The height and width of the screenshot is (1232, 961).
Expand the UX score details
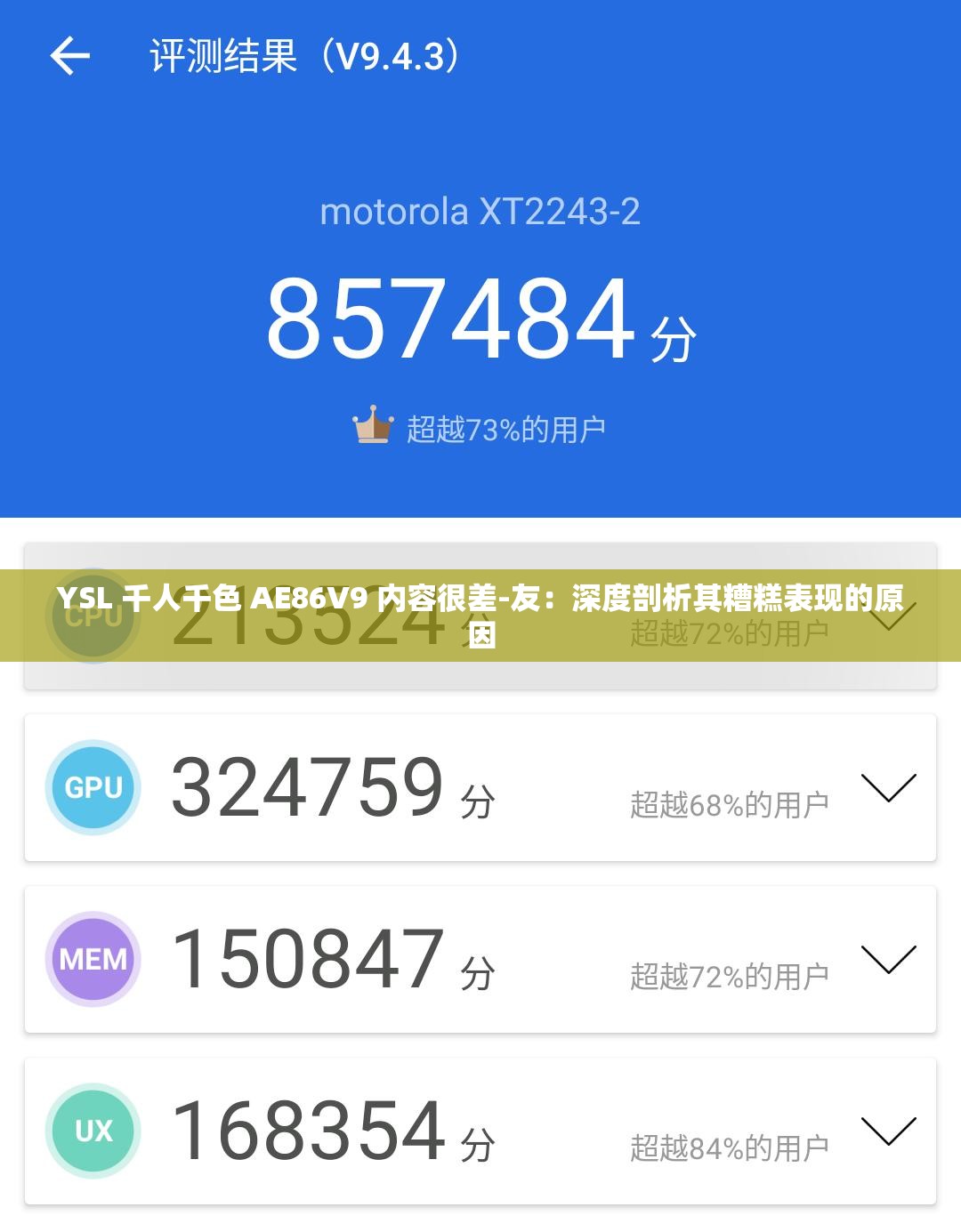coord(888,1132)
